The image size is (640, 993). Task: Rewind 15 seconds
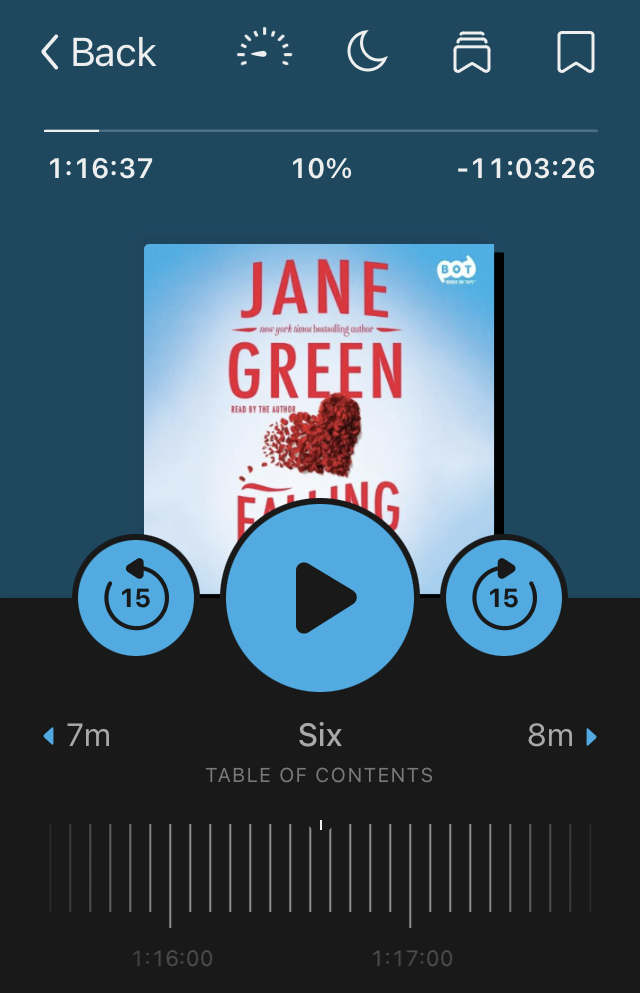click(x=136, y=597)
